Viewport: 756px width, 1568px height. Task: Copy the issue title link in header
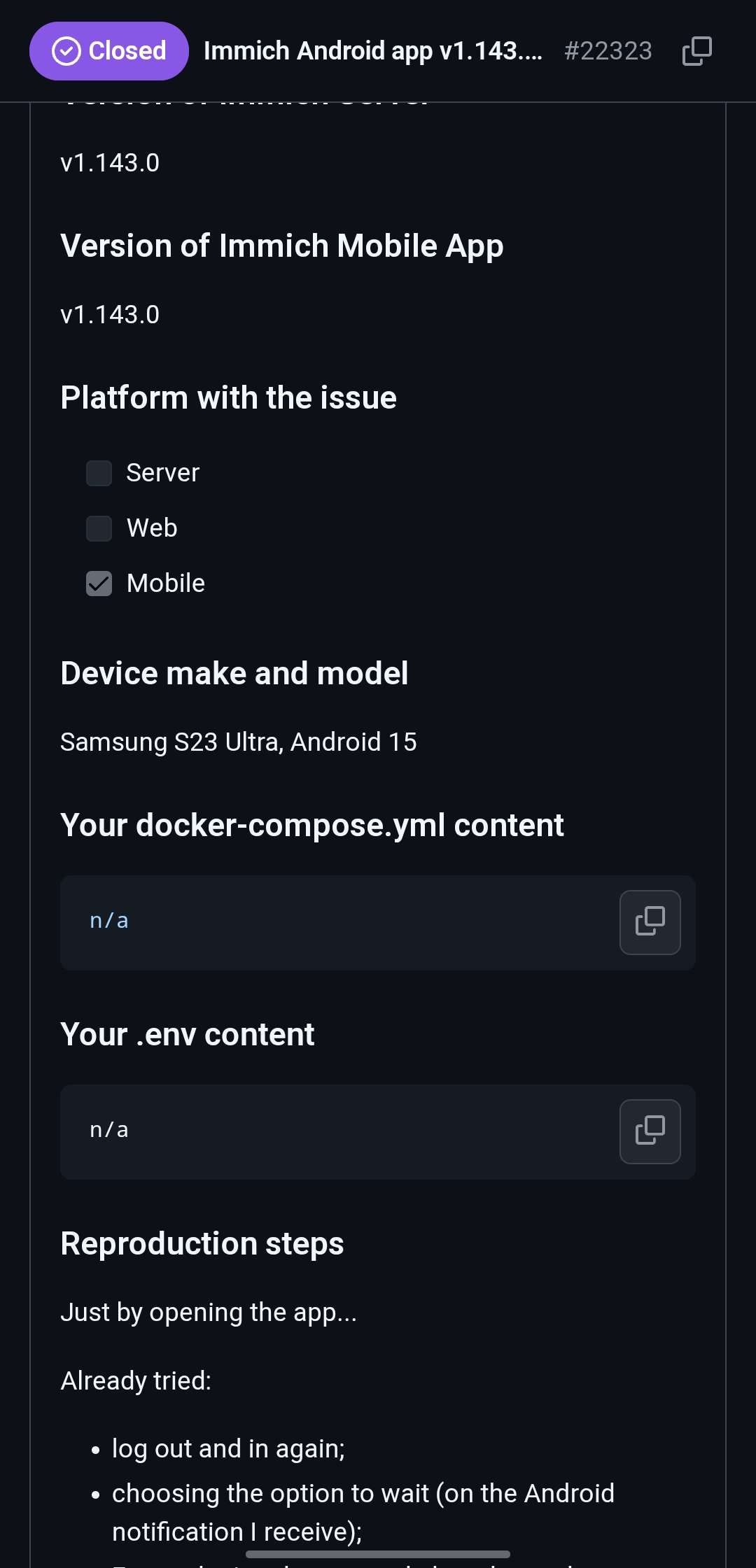(x=696, y=51)
